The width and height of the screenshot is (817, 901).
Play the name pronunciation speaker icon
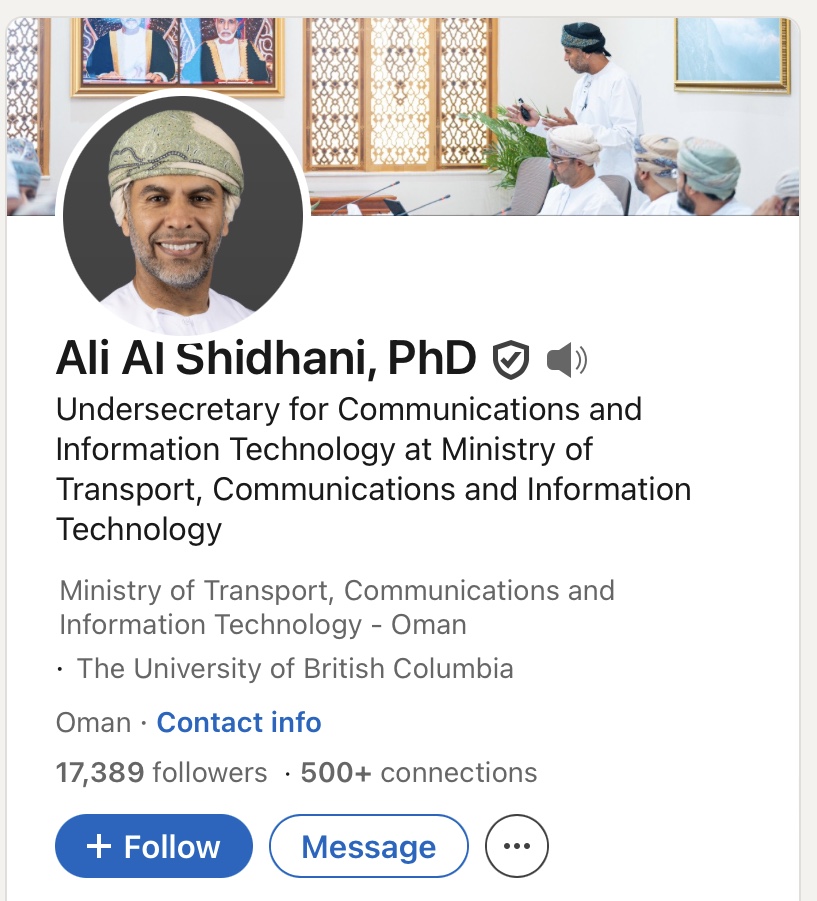[x=567, y=360]
